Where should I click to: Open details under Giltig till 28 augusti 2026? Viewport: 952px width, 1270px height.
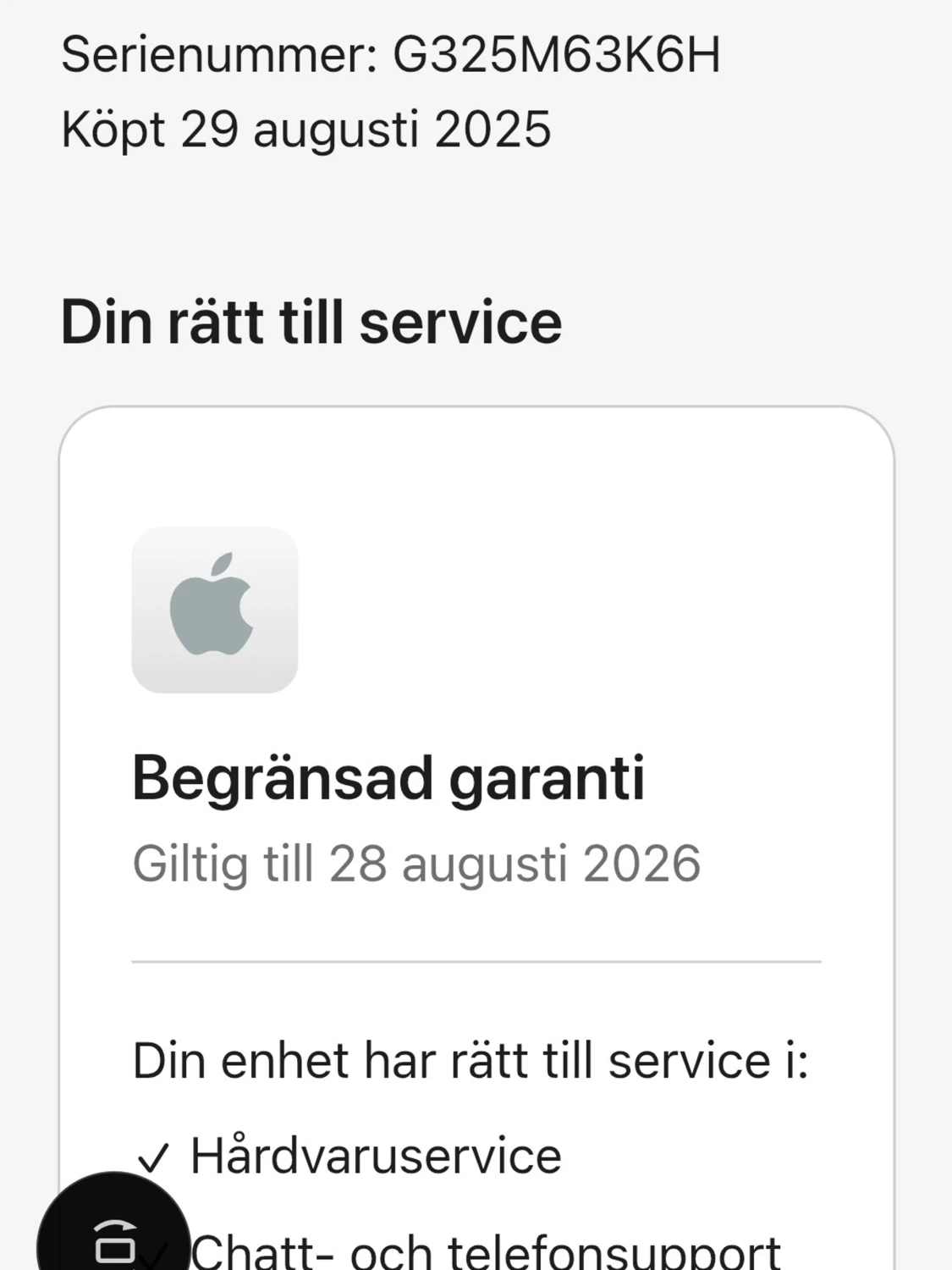[x=419, y=862]
